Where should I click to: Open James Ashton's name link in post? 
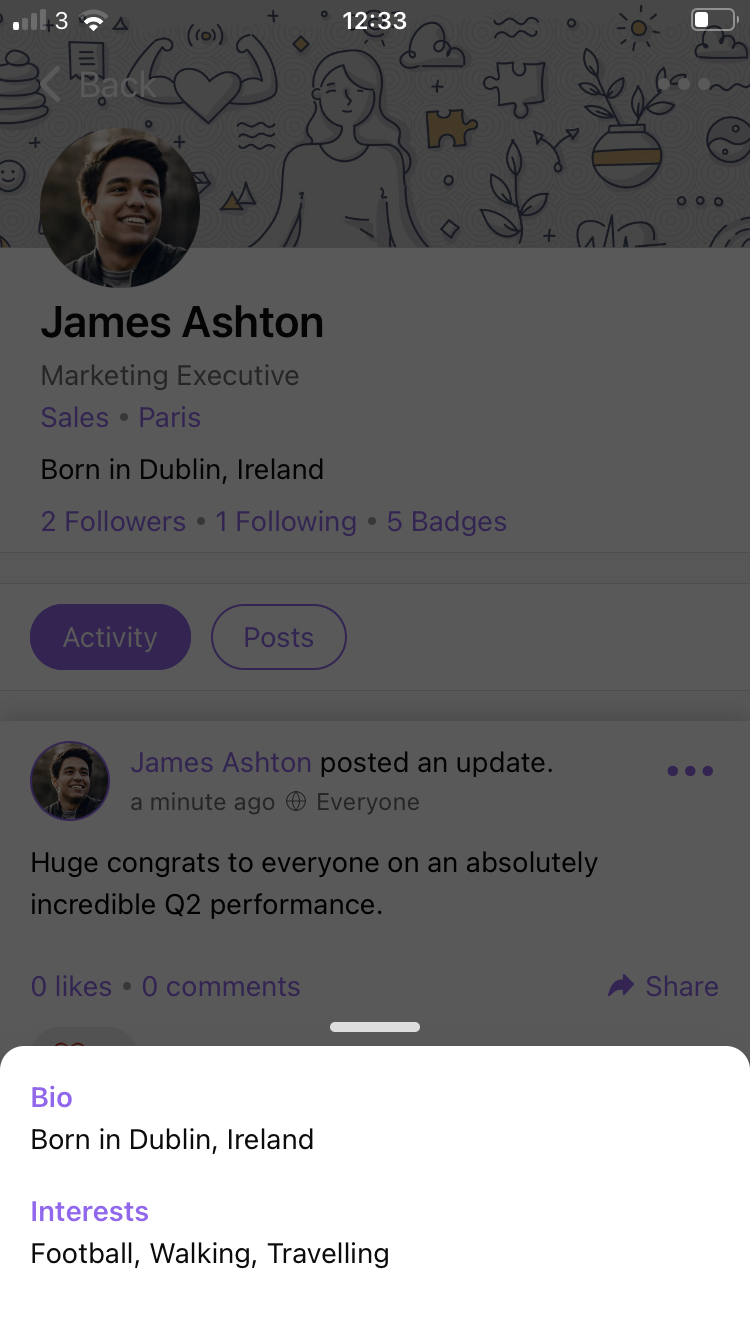pos(221,763)
